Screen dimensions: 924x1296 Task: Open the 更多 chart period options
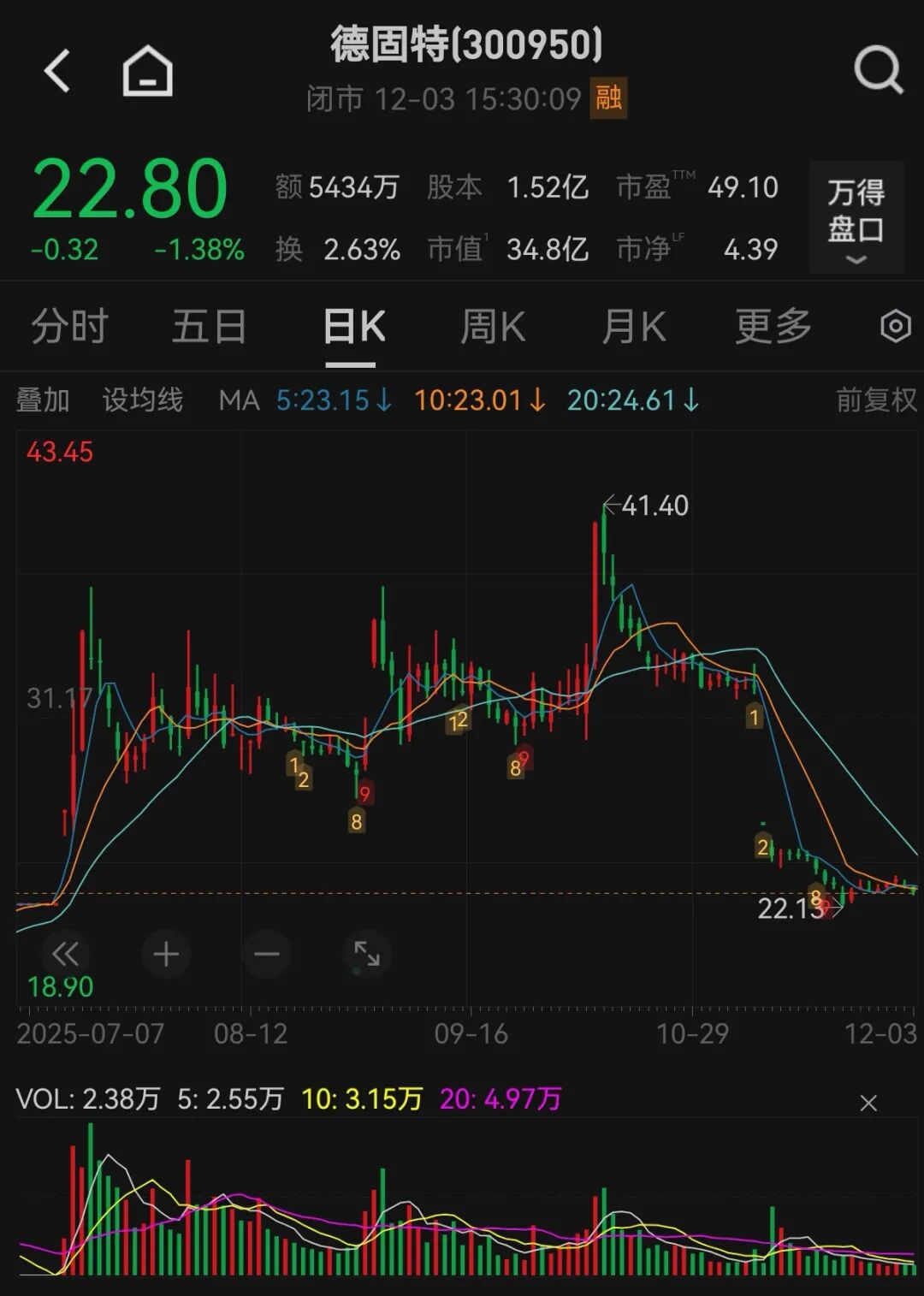point(773,326)
